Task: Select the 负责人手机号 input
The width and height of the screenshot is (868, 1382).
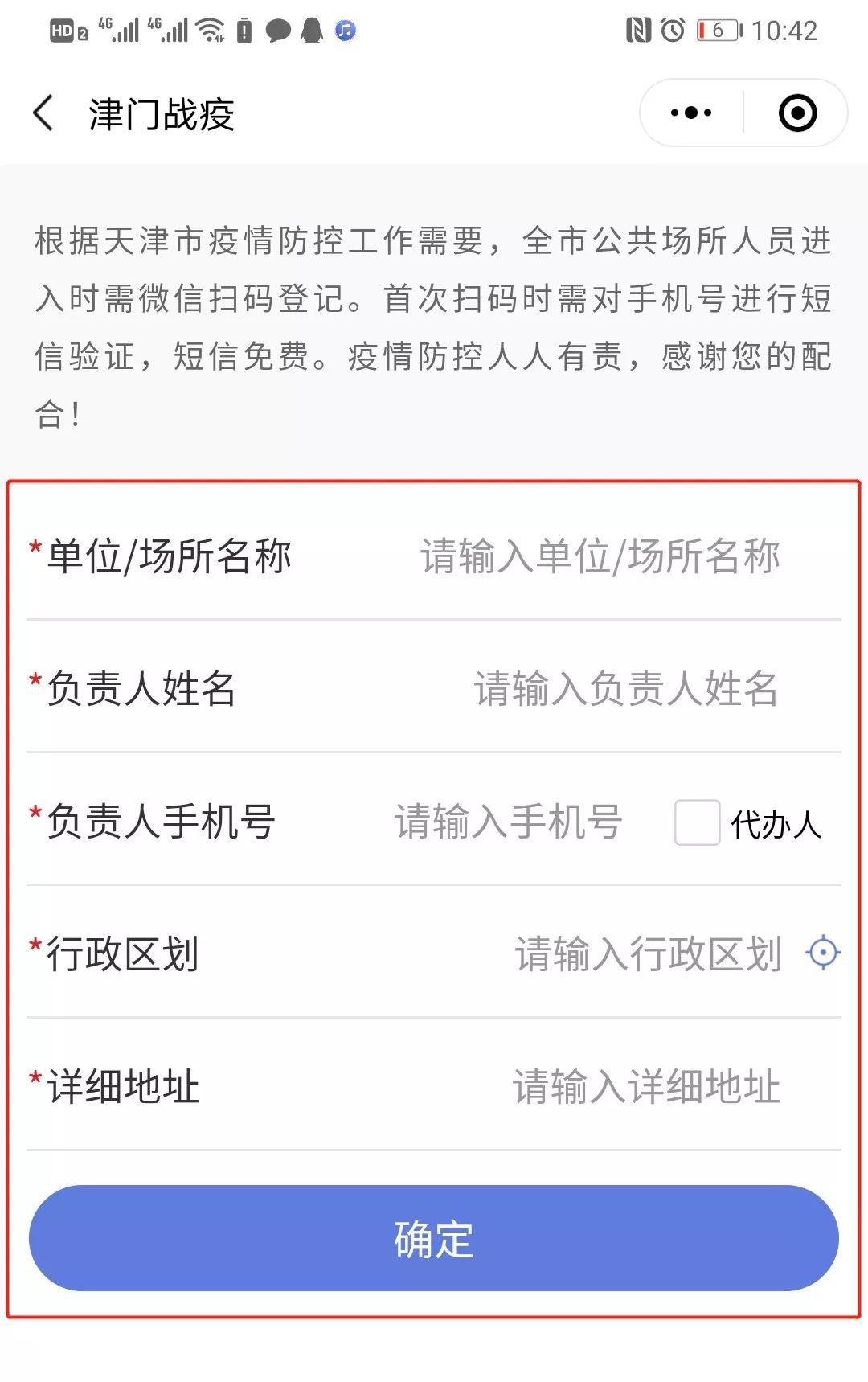Action: click(x=508, y=822)
